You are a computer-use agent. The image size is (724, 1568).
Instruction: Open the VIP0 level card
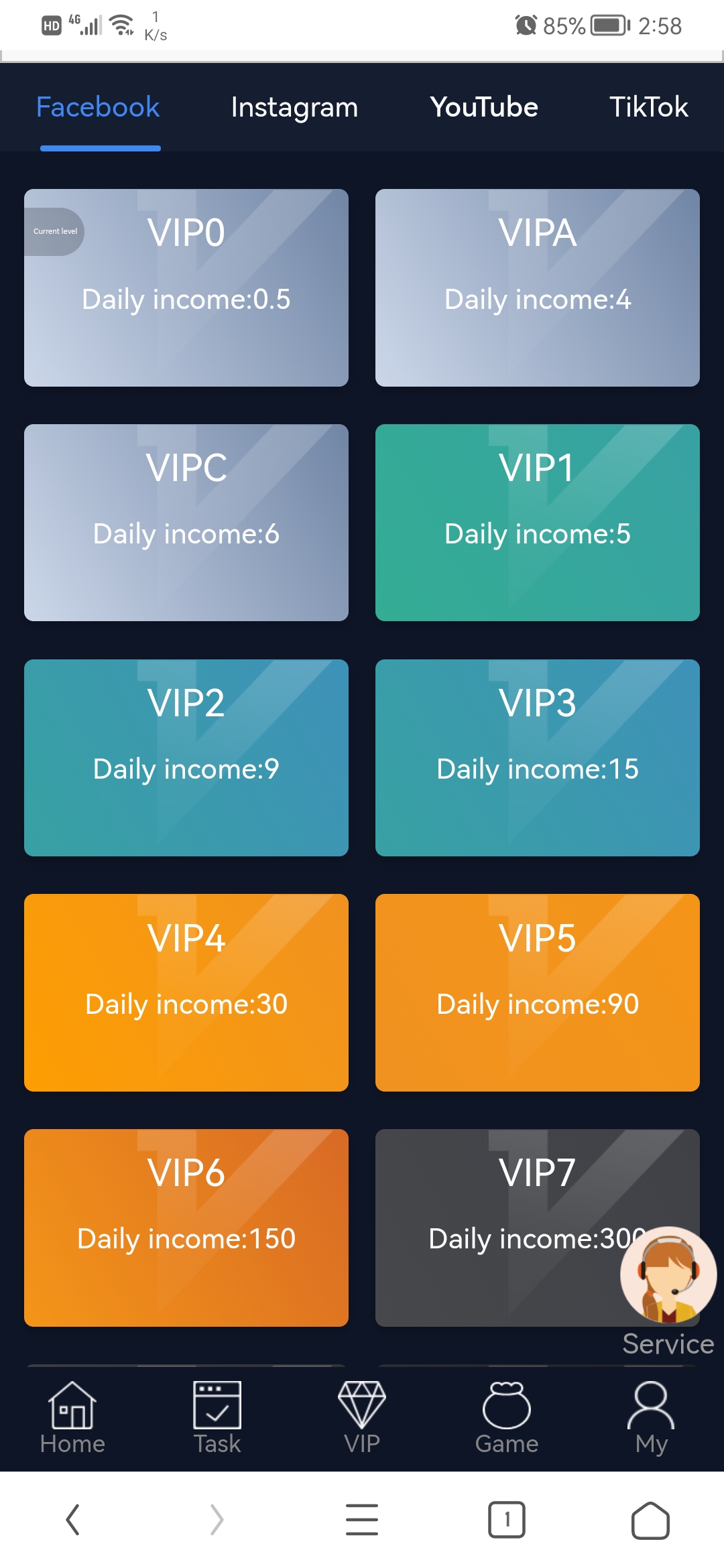(x=186, y=287)
